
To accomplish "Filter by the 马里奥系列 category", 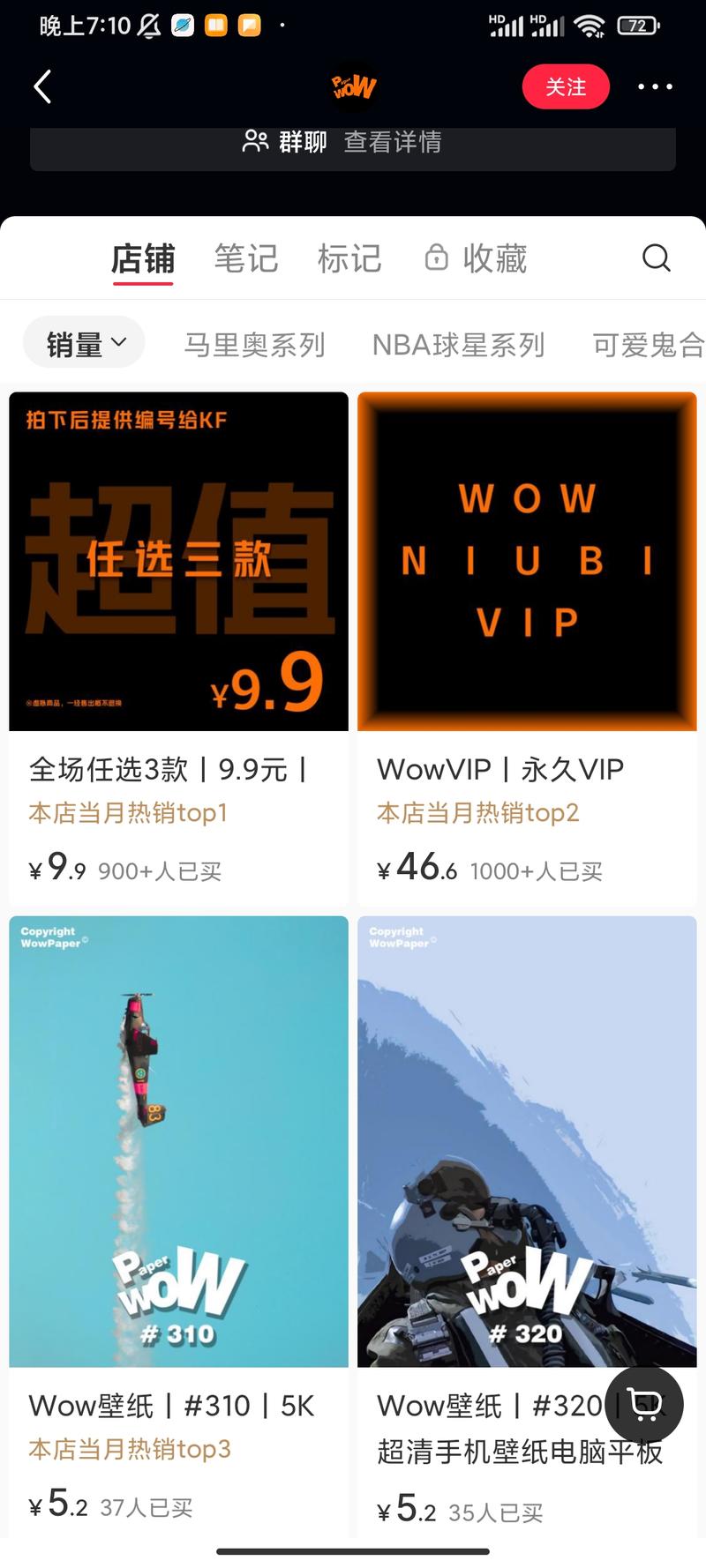I will coord(254,345).
